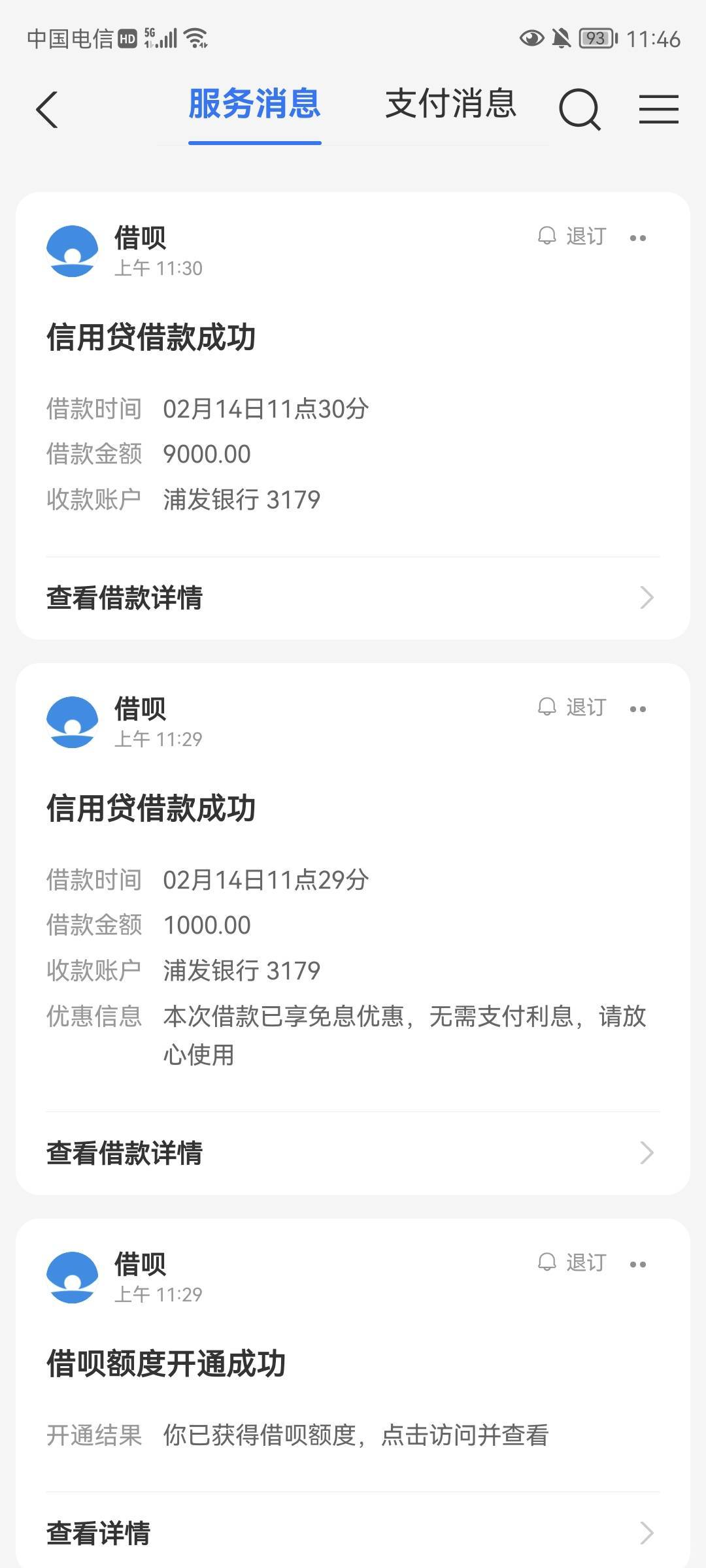Tap 退订 on the 1000.00 loan message
The height and width of the screenshot is (1568, 706).
pos(573,708)
